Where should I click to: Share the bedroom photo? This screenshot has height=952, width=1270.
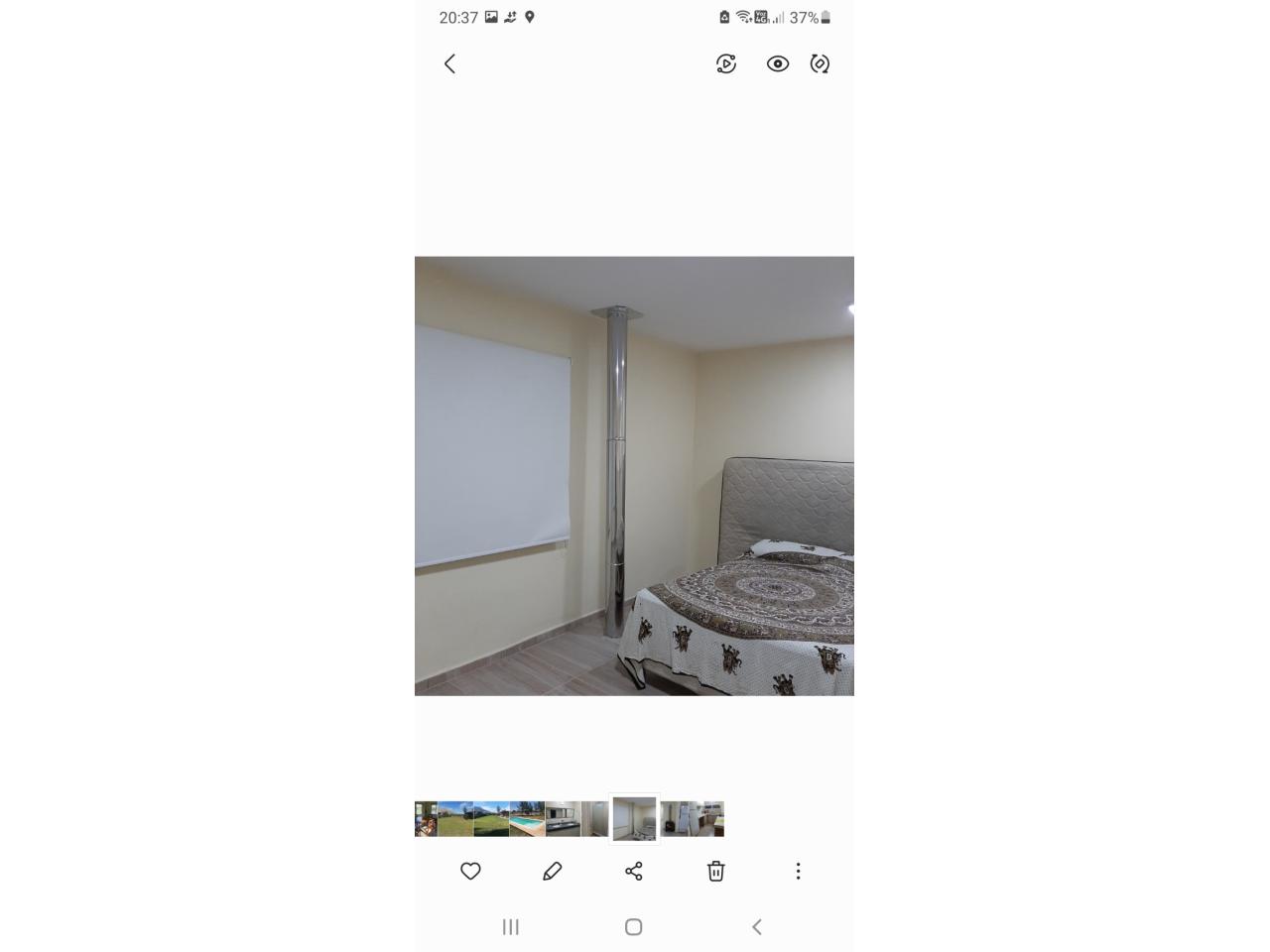pyautogui.click(x=634, y=871)
